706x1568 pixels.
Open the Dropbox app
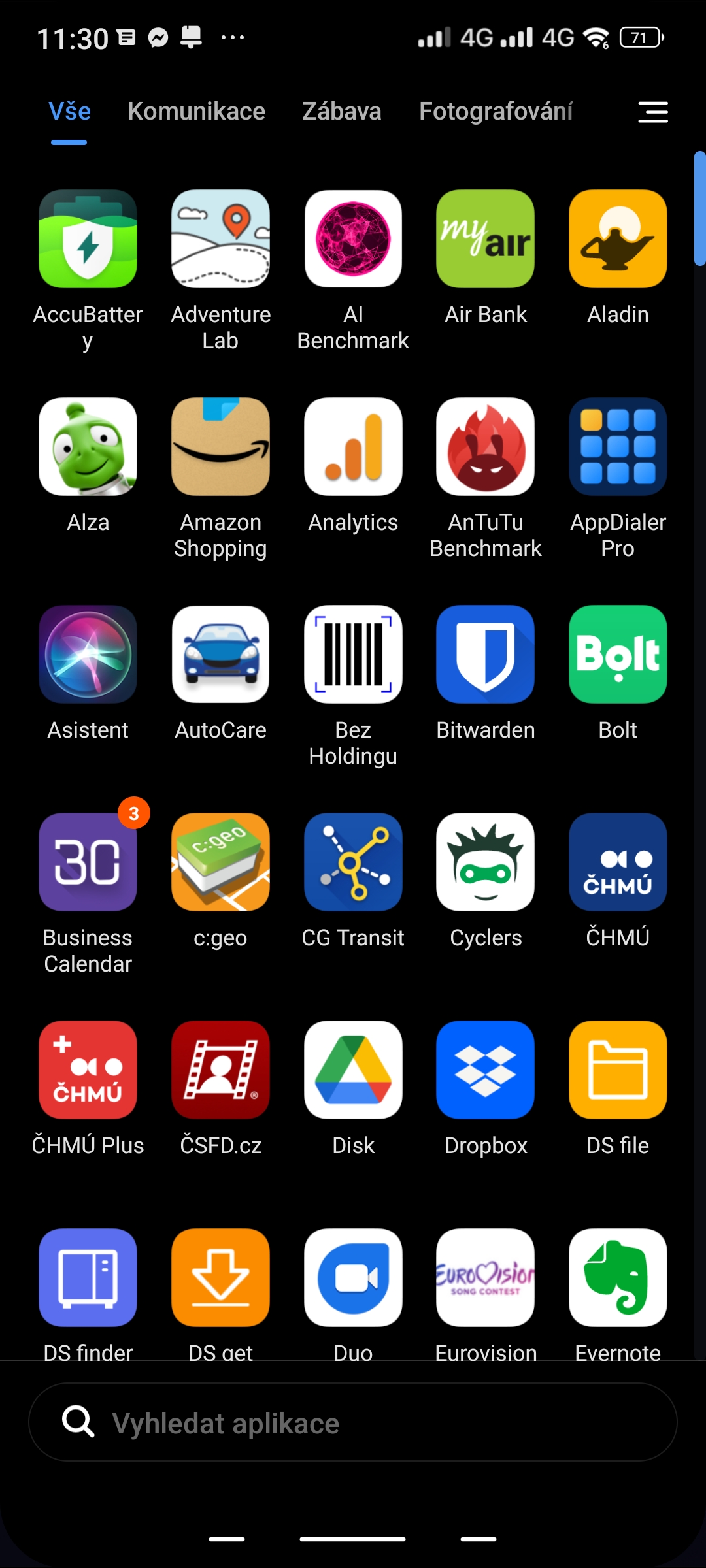pyautogui.click(x=485, y=1070)
